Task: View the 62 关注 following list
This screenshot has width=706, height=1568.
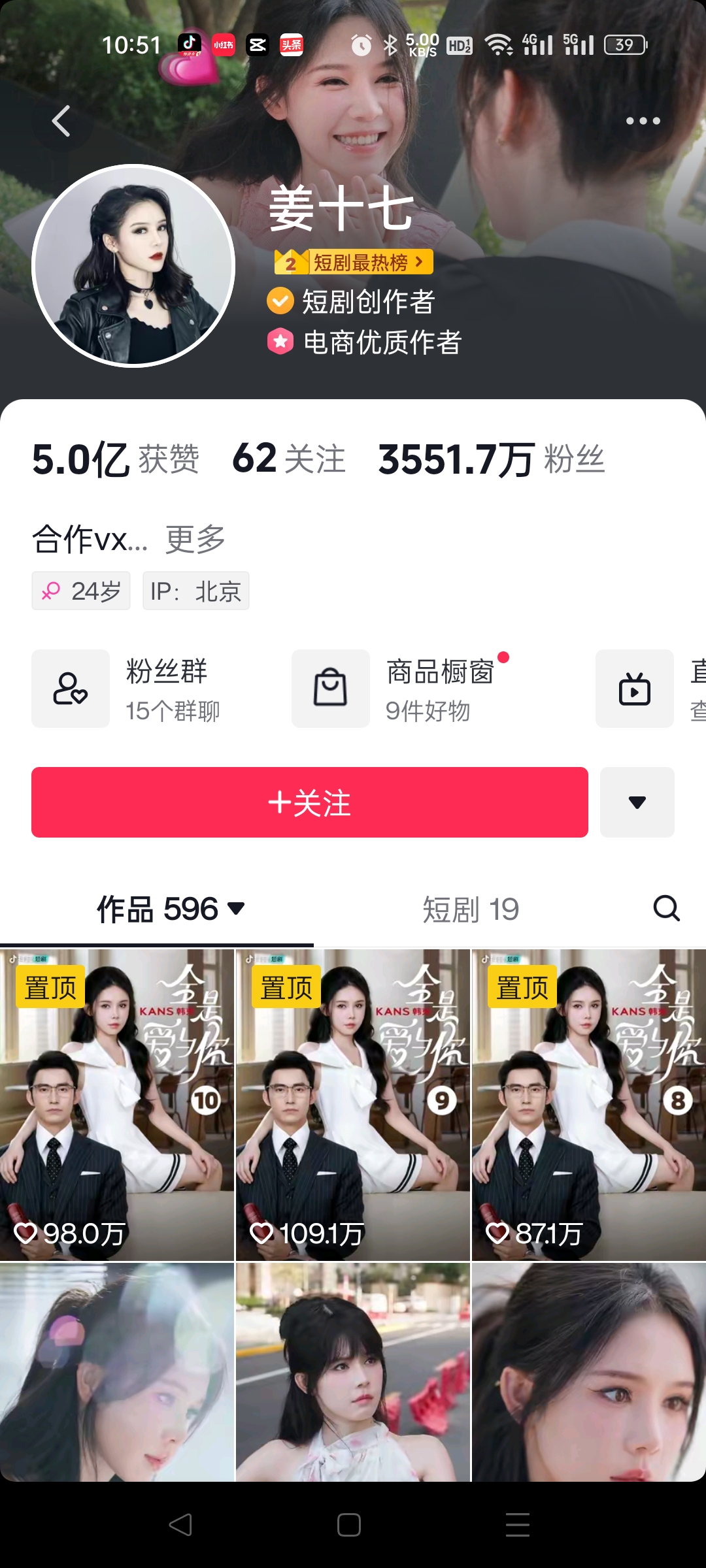Action: click(288, 459)
